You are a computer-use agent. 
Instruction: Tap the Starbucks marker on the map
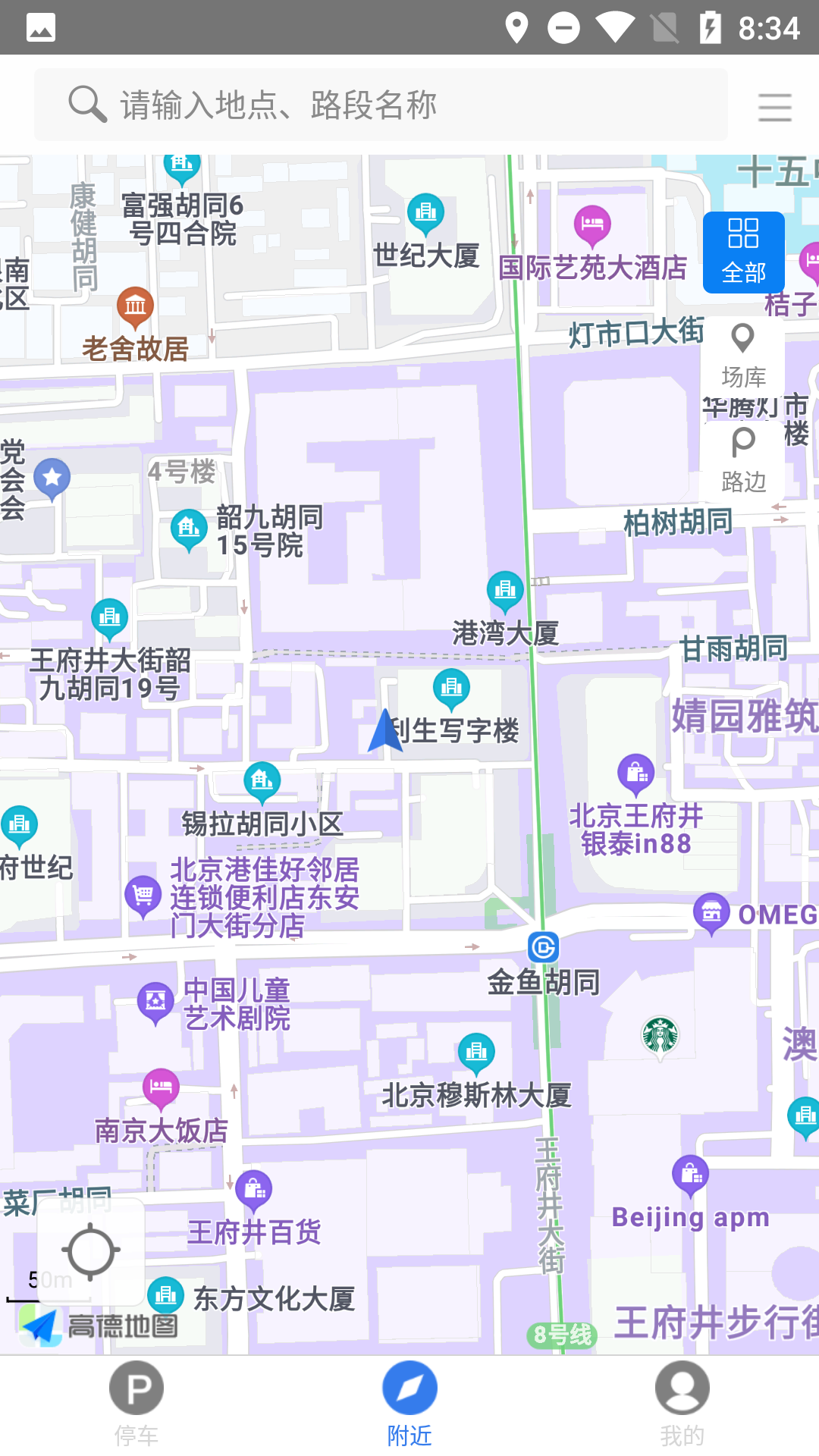(660, 1035)
